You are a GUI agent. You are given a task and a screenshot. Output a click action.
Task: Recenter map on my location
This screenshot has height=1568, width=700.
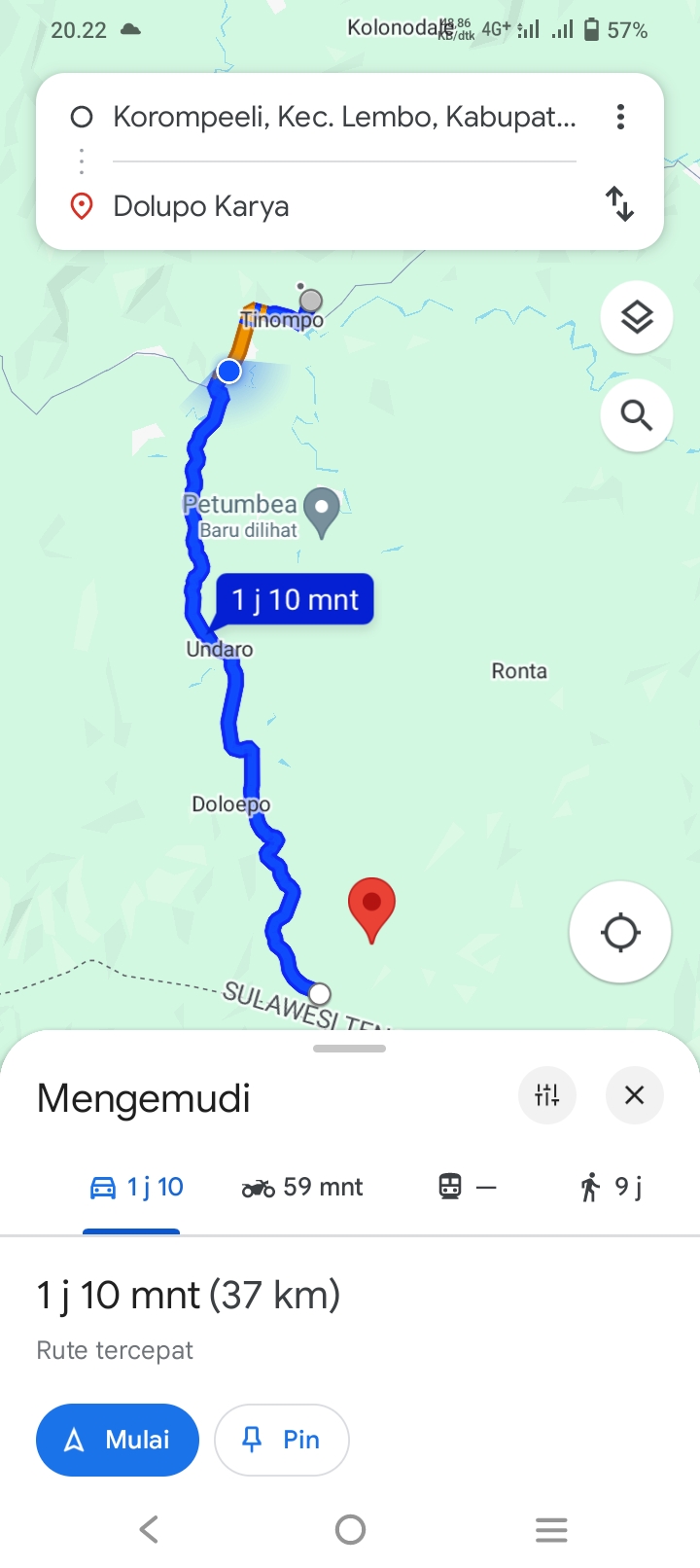(x=620, y=932)
